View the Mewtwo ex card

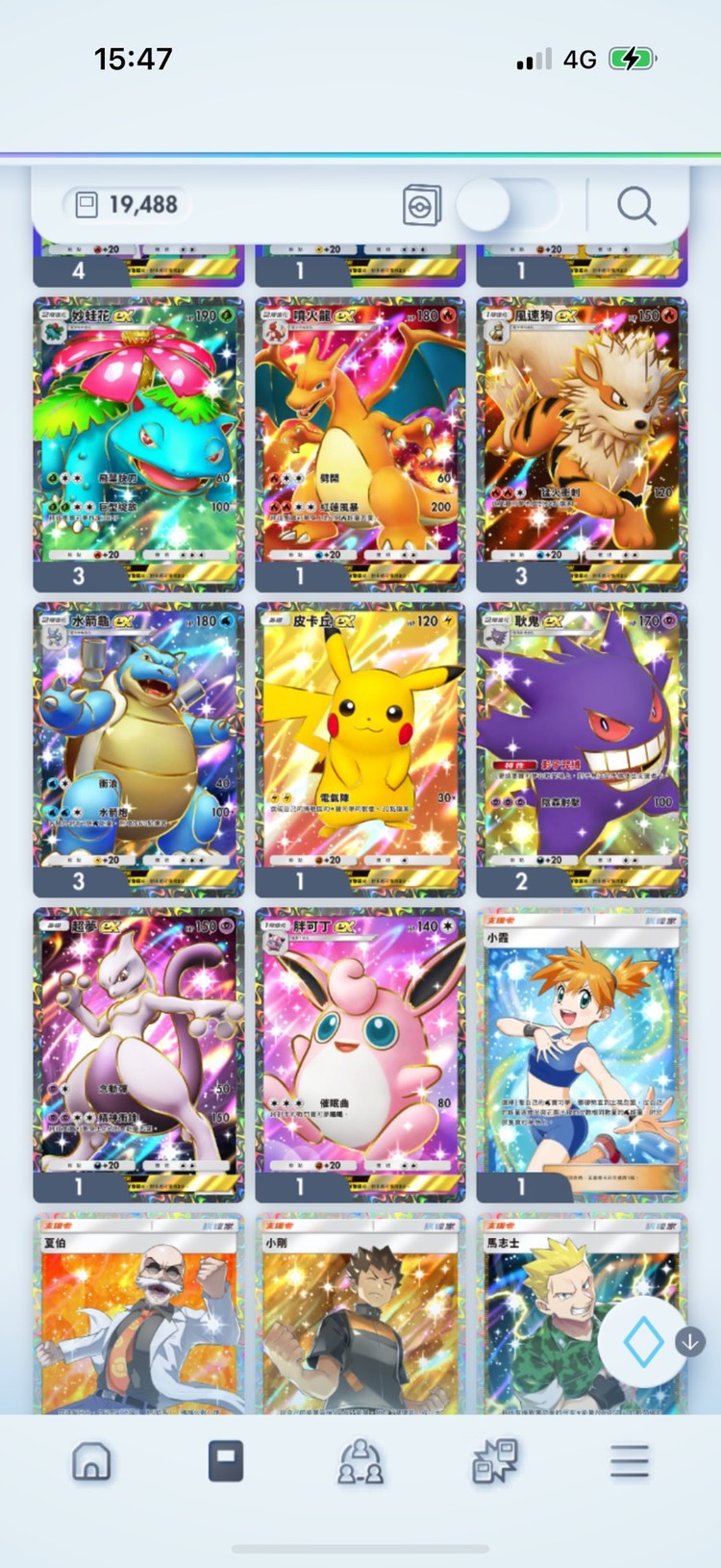point(138,1044)
